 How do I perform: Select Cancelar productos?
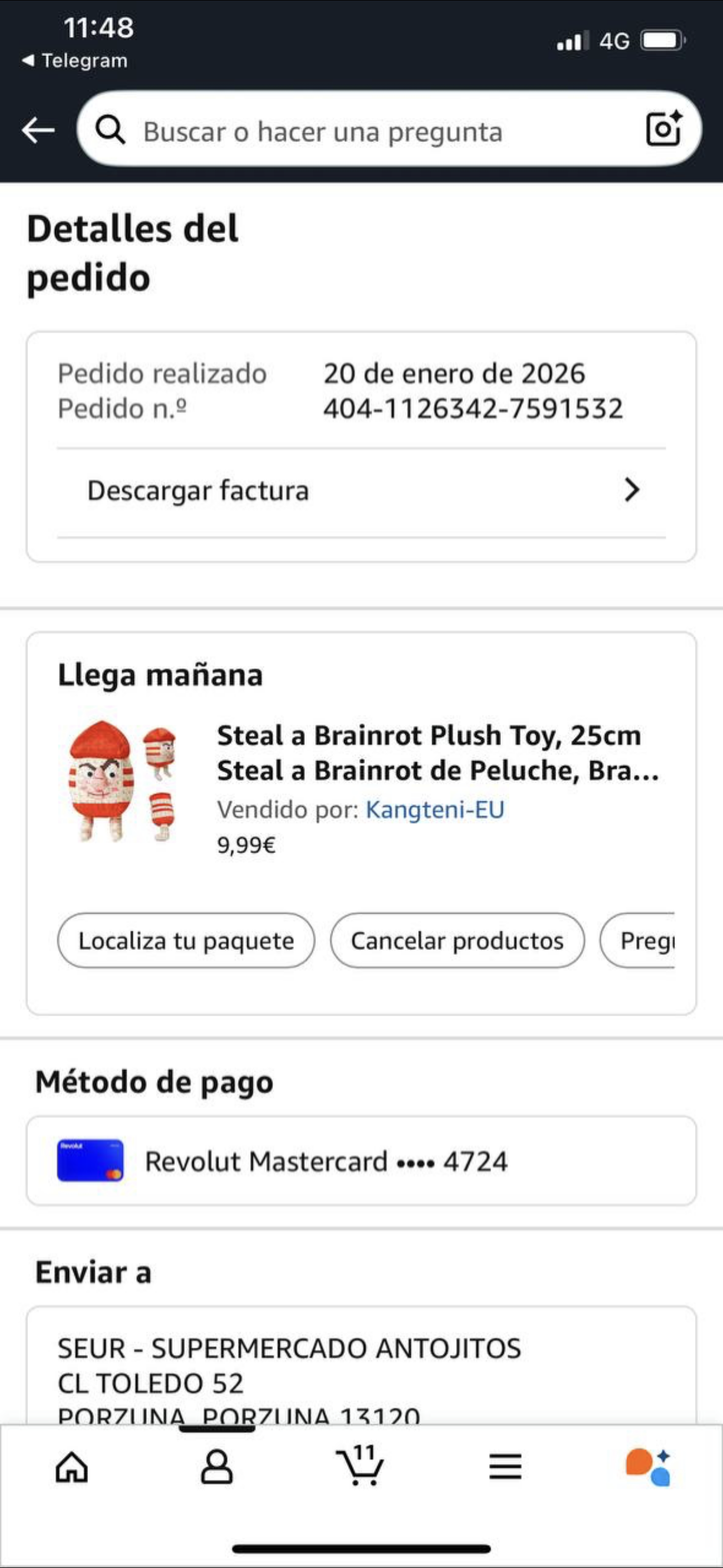(x=457, y=941)
